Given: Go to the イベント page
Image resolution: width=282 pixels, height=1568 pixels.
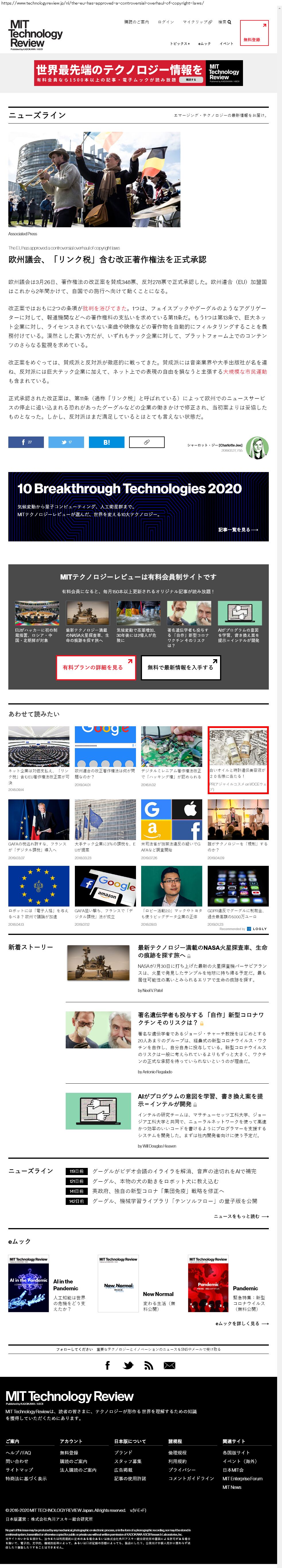Looking at the screenshot, I should coord(226,44).
